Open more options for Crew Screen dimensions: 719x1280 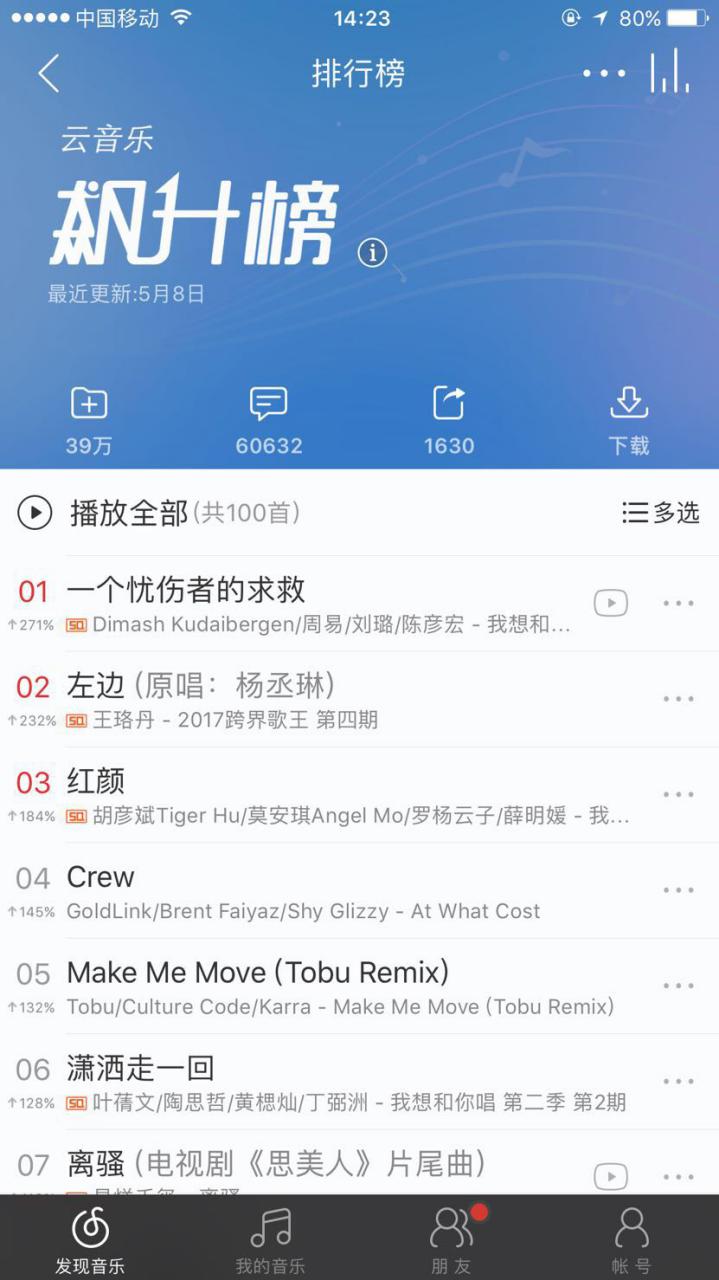tap(678, 890)
